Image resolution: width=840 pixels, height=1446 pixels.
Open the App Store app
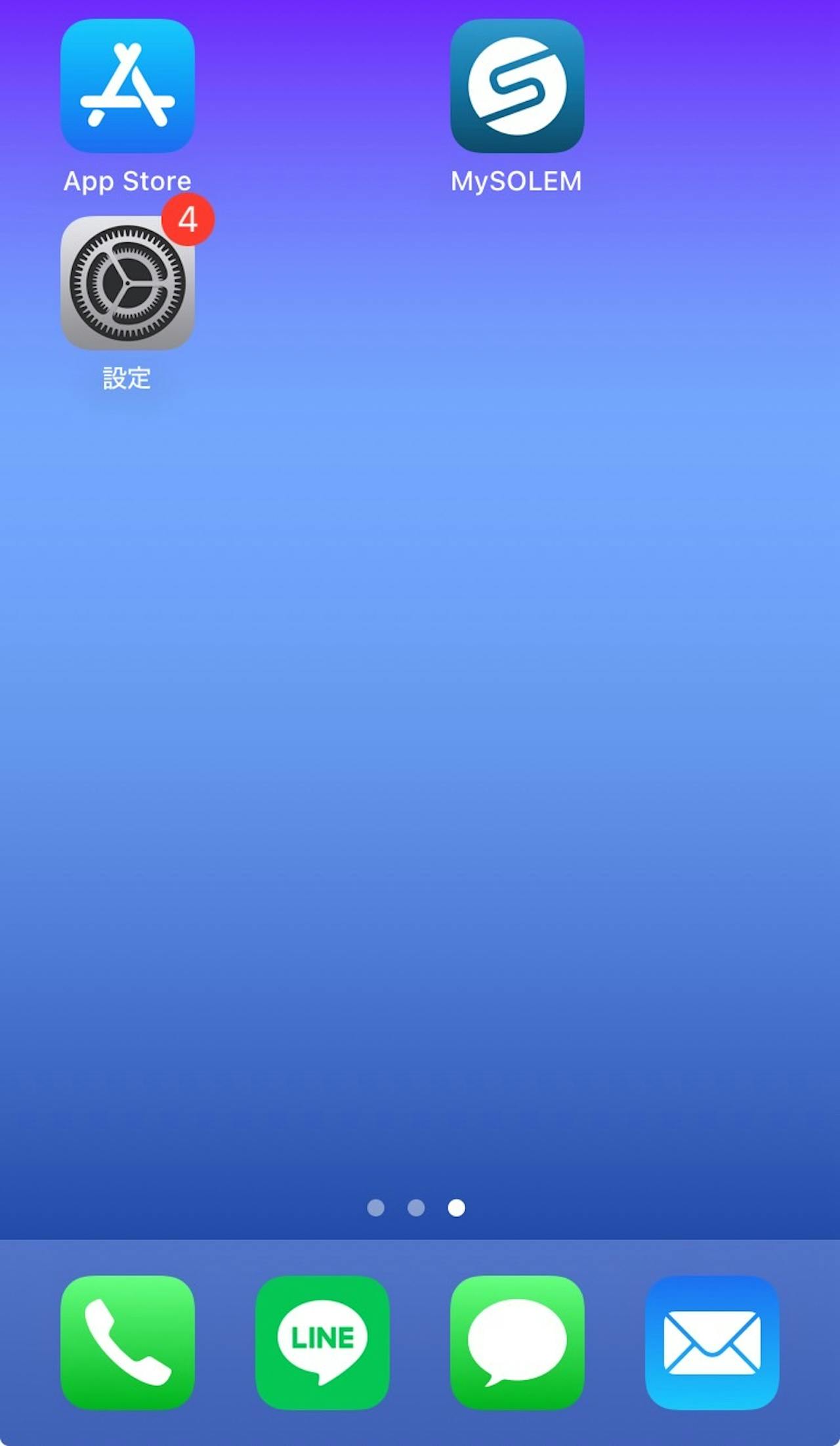tap(127, 86)
